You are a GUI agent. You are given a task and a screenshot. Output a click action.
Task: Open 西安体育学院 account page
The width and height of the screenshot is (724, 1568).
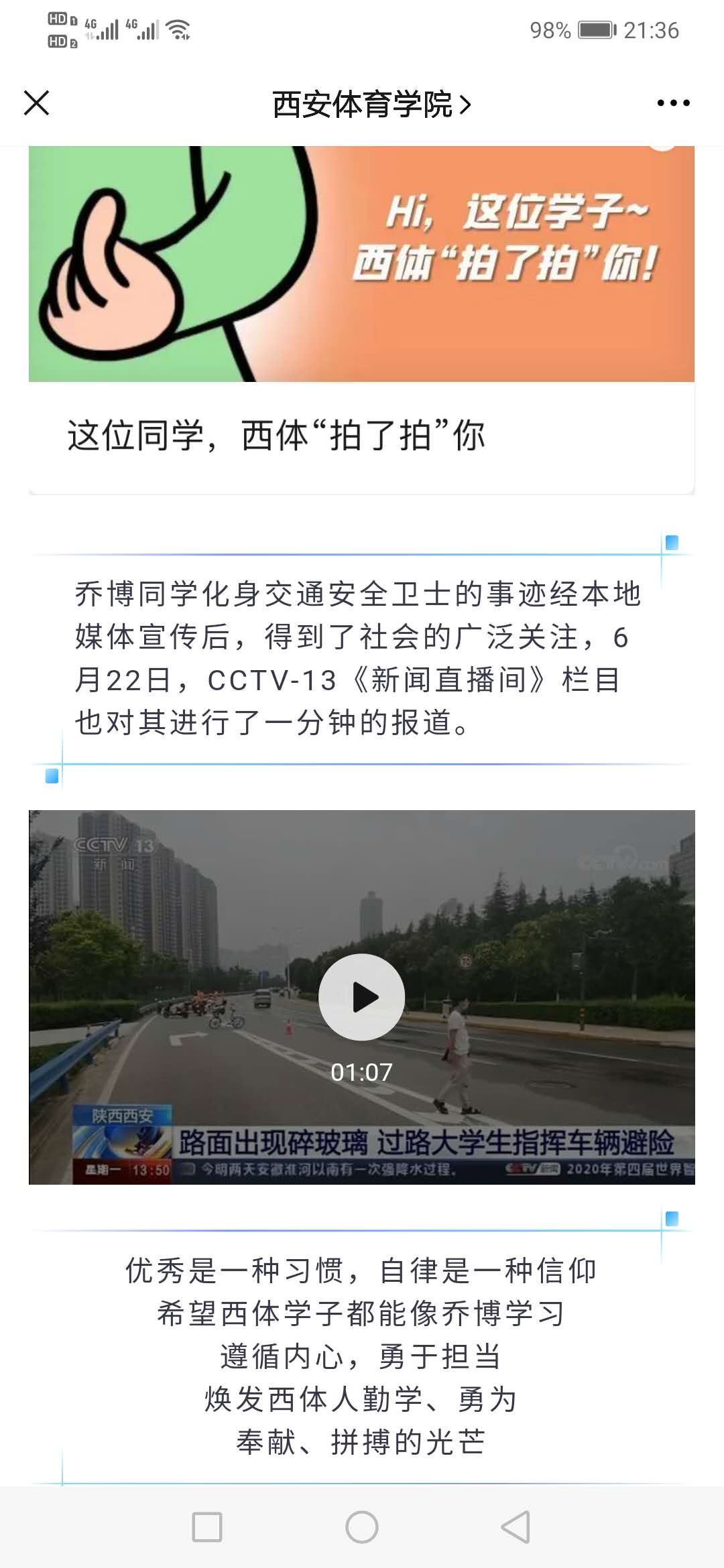pos(371,105)
